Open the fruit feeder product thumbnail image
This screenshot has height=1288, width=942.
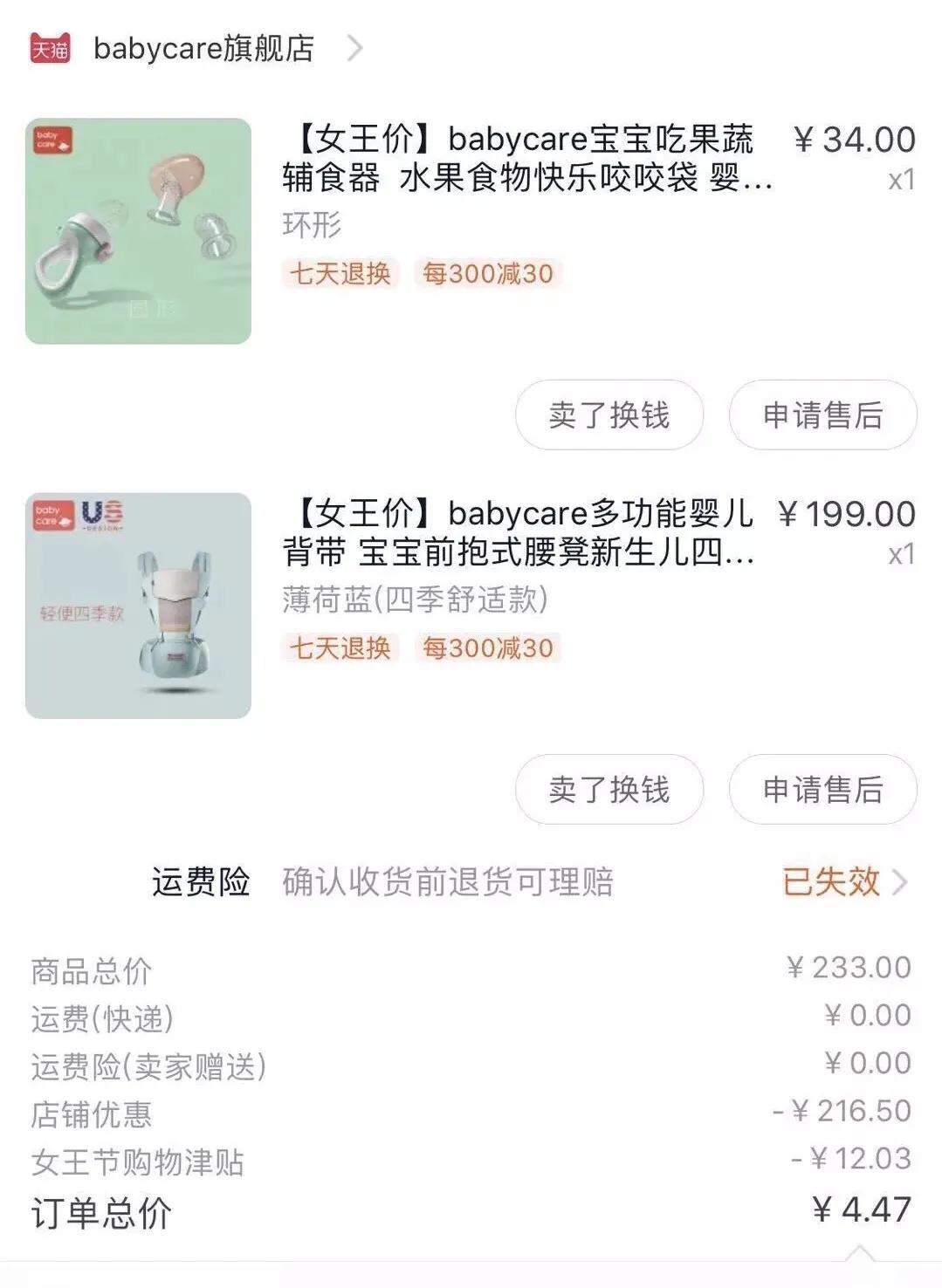[138, 230]
